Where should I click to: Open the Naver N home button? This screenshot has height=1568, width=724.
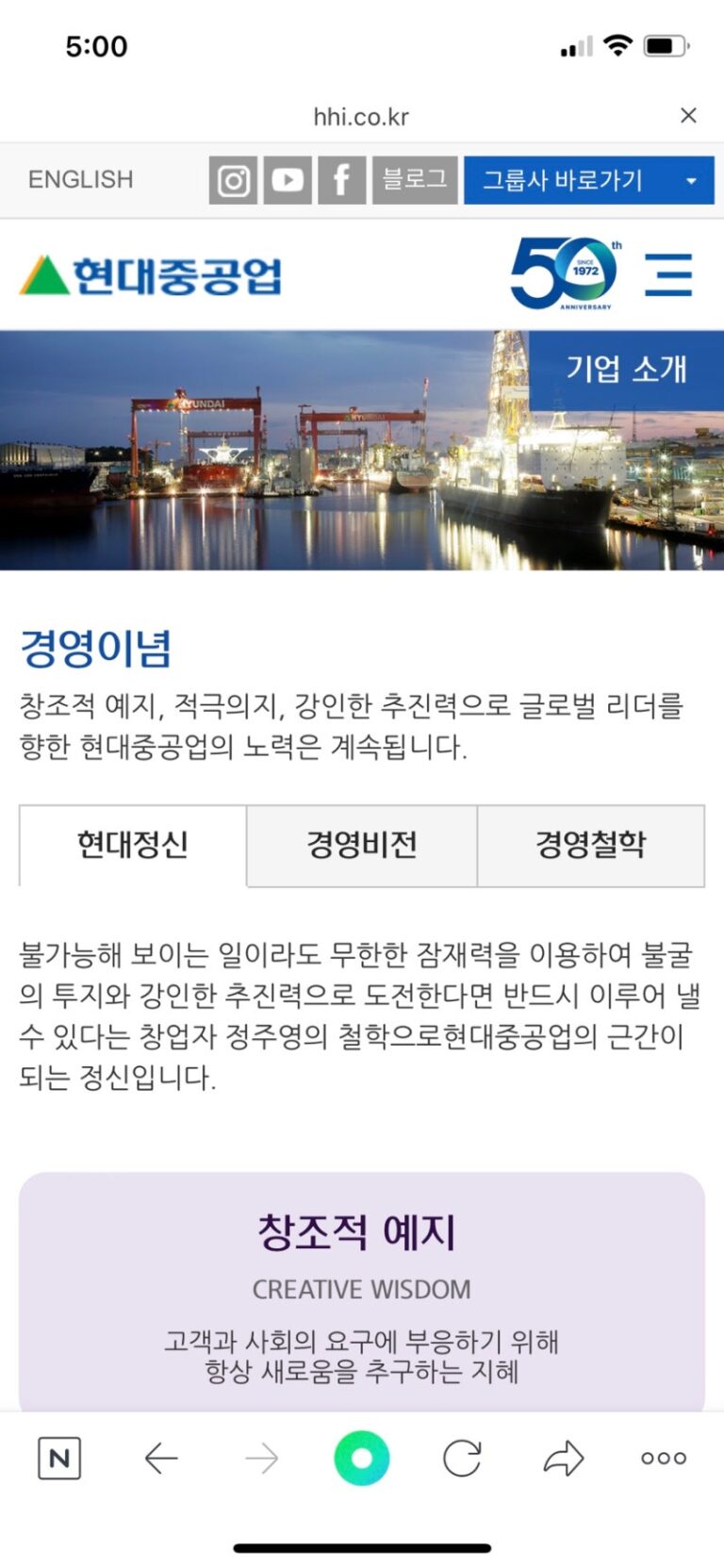[59, 1458]
